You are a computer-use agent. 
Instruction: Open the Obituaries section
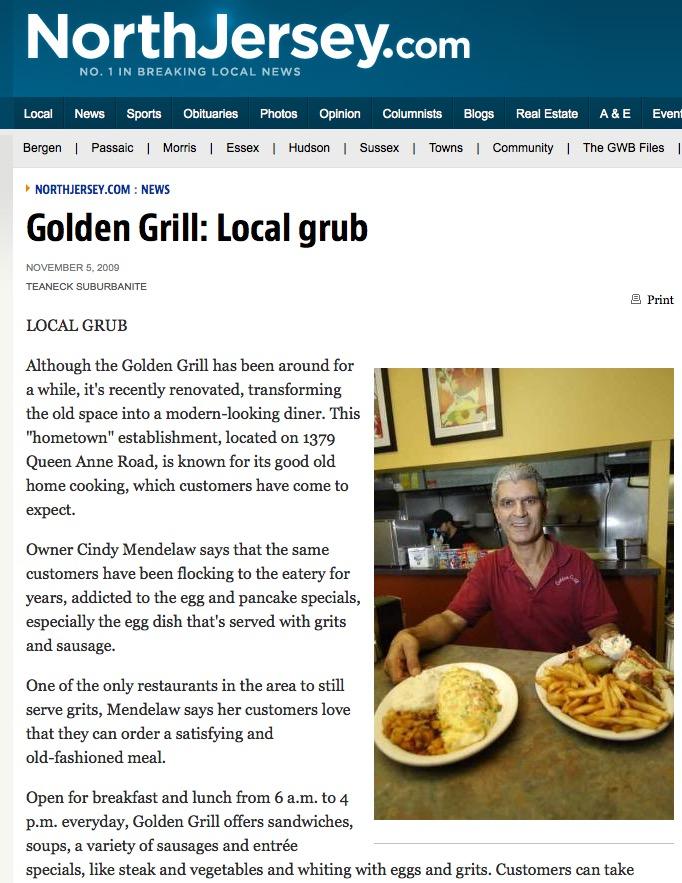(210, 114)
